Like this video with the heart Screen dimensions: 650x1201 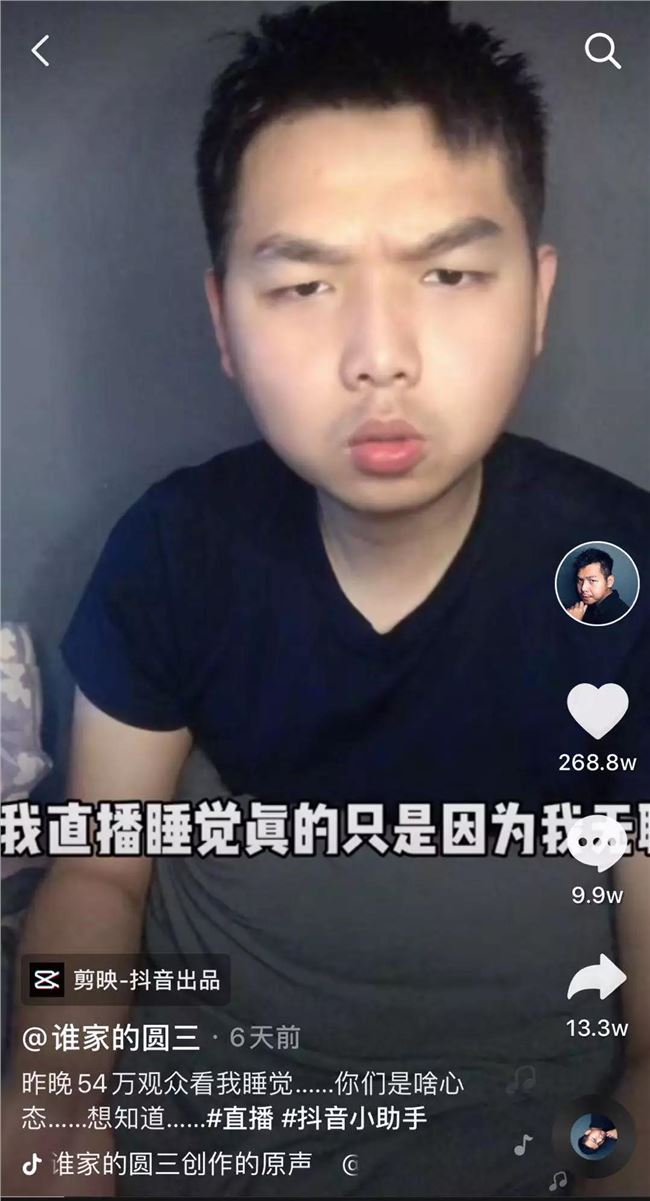(x=597, y=711)
